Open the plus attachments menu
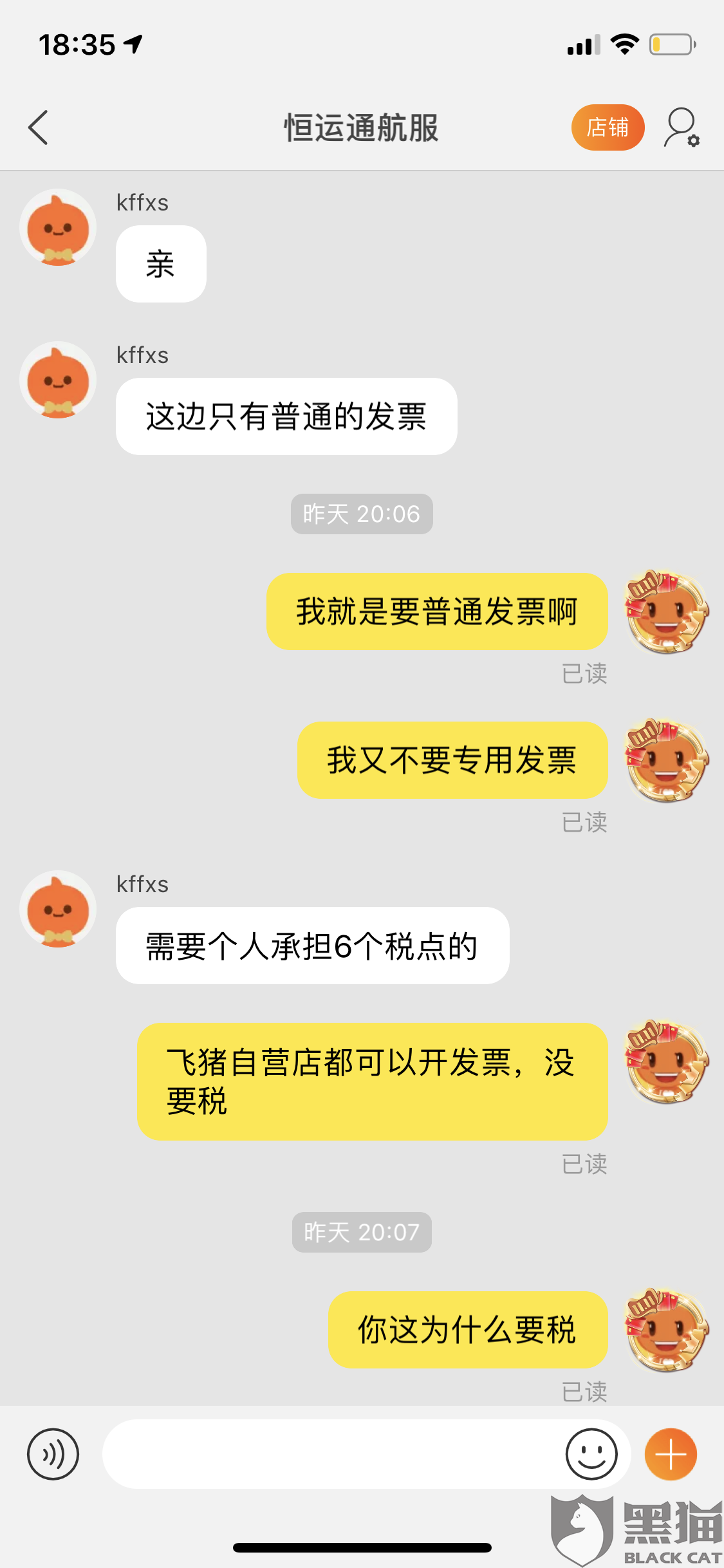 pos(671,1454)
